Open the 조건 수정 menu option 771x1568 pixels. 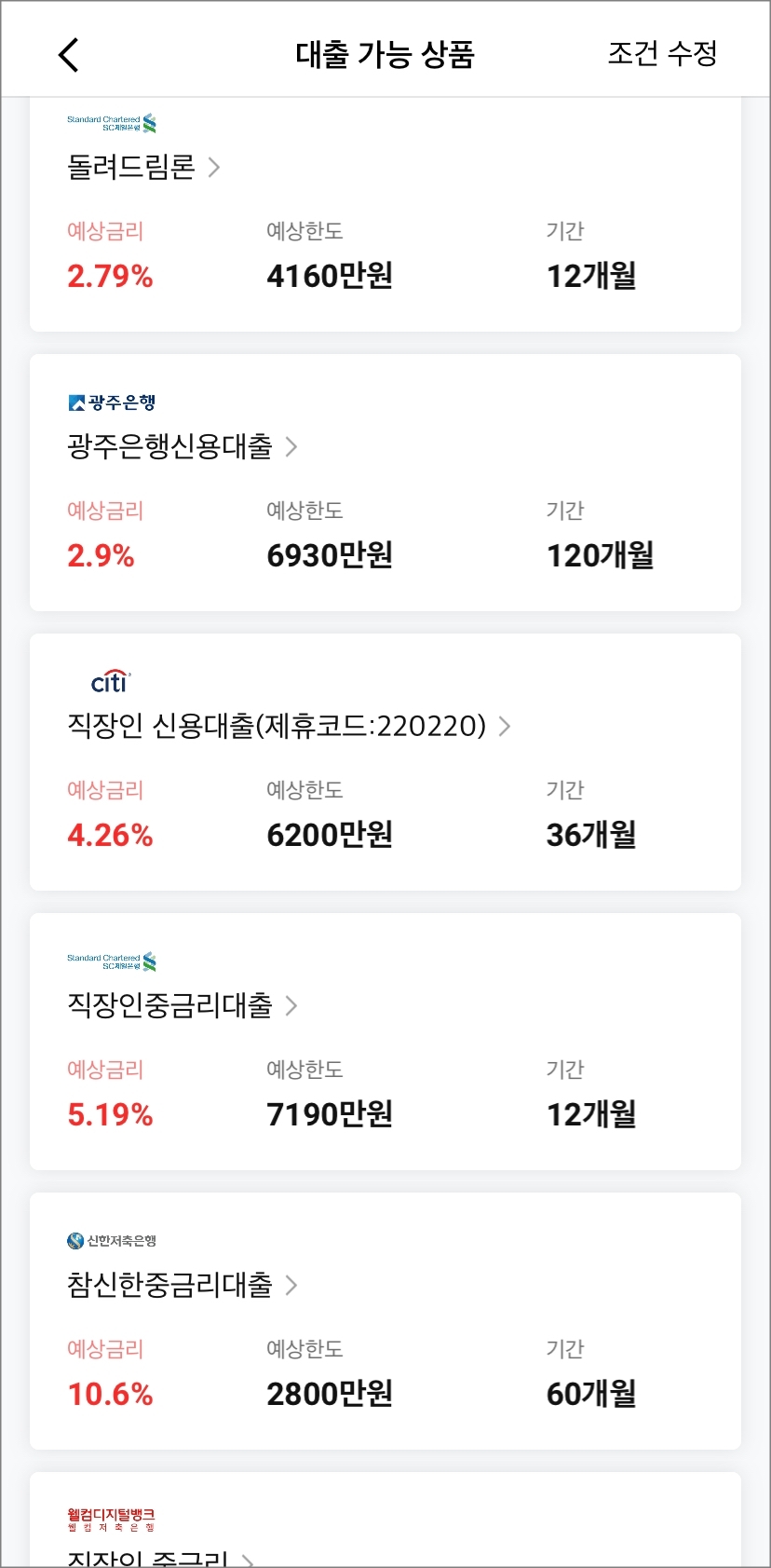(662, 55)
